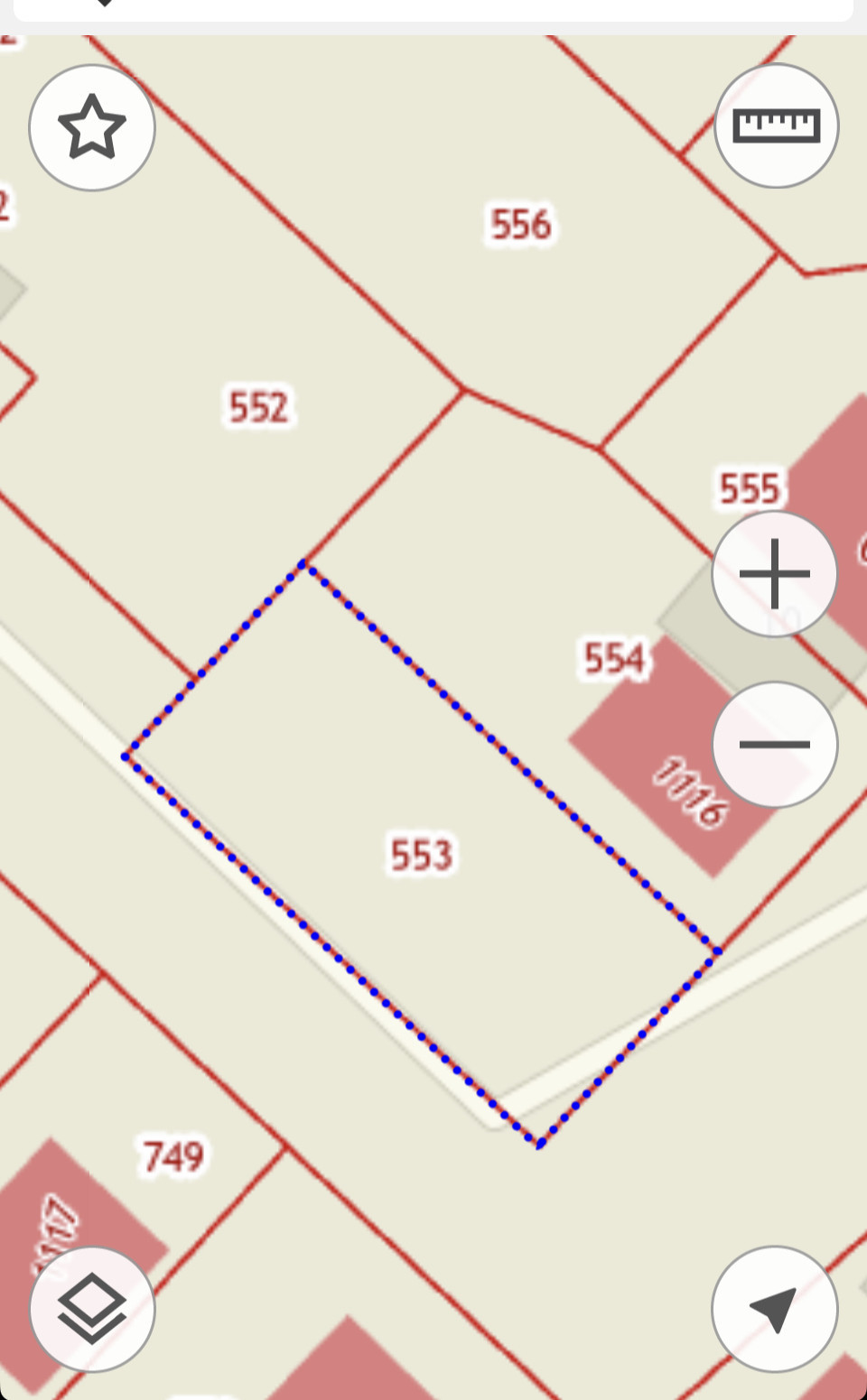Center map on my current location

tap(775, 1309)
